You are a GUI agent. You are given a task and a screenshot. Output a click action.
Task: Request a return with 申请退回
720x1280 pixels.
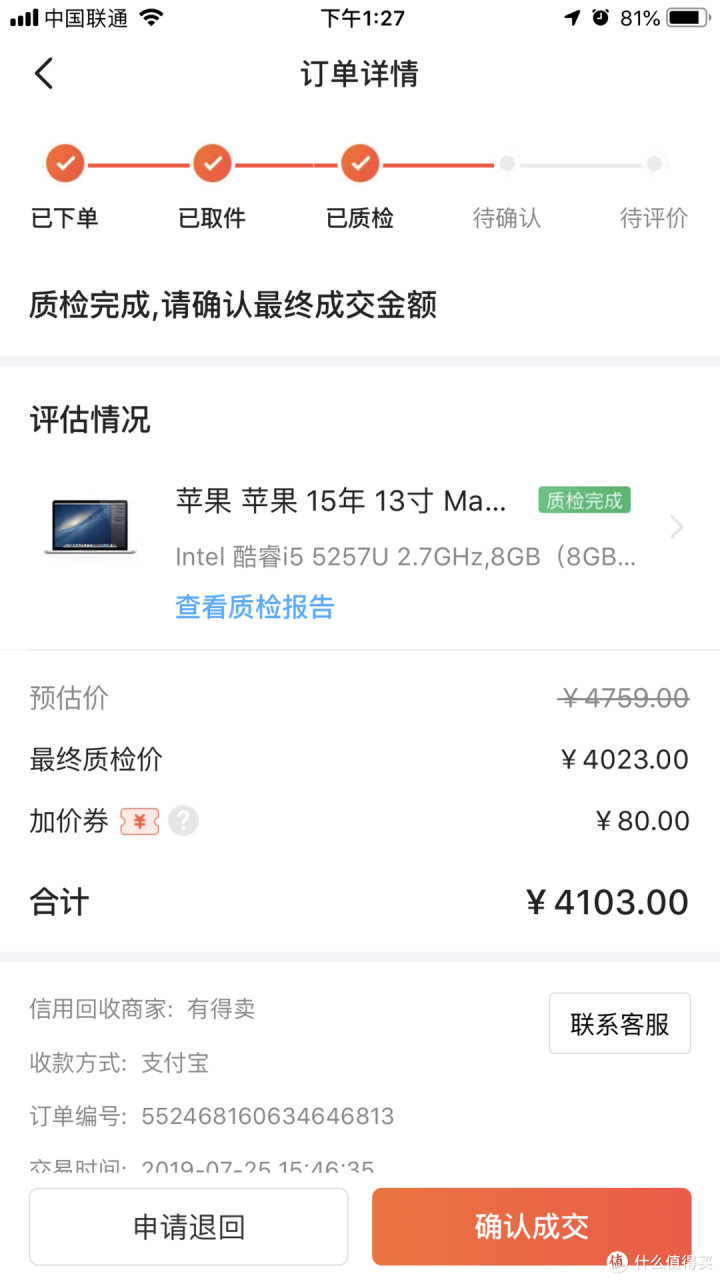(189, 1227)
